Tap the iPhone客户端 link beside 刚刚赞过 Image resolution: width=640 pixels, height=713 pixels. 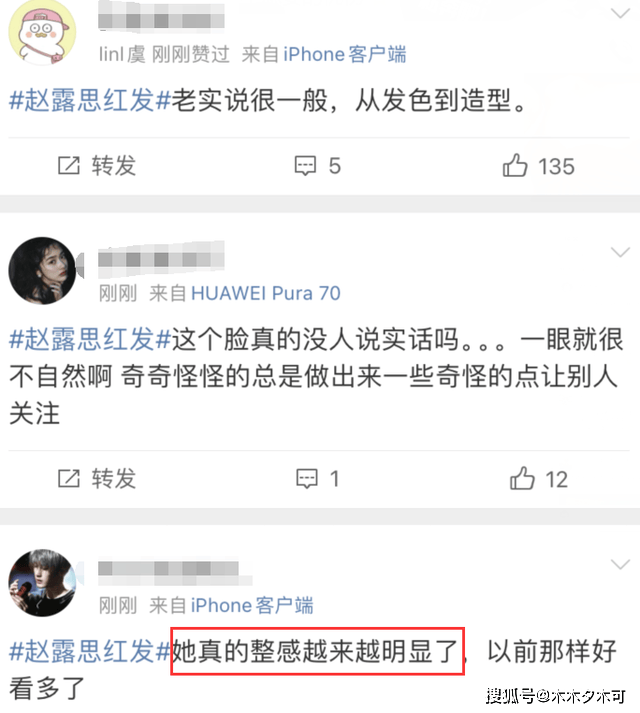click(x=344, y=54)
